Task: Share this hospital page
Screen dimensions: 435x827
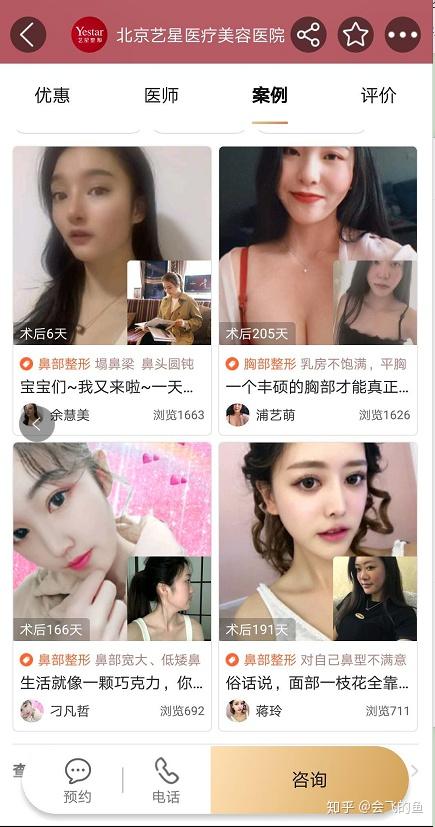Action: pyautogui.click(x=308, y=35)
